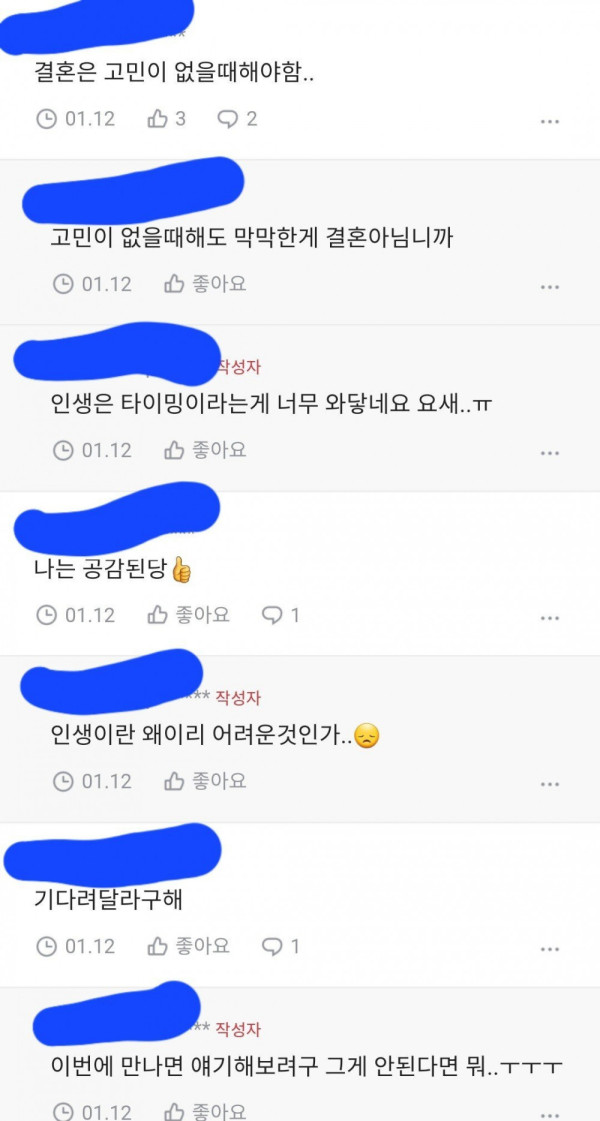Like the reply '인생은 타이밍이라는게 너무 와닿네요'
Image resolution: width=600 pixels, height=1121 pixels.
[x=204, y=450]
